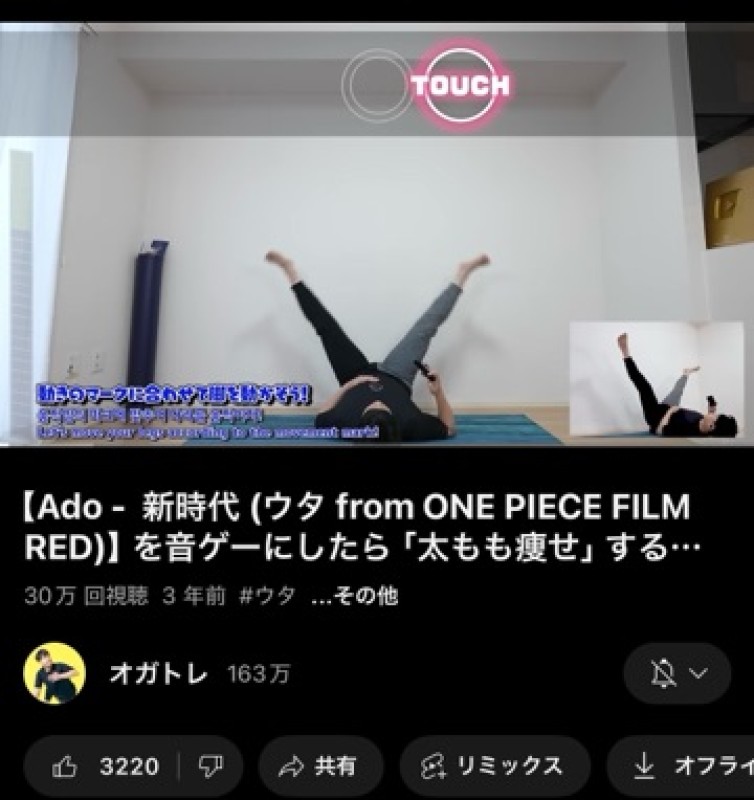This screenshot has height=800, width=754.
Task: Create a remix with リミックス
Action: [x=494, y=767]
